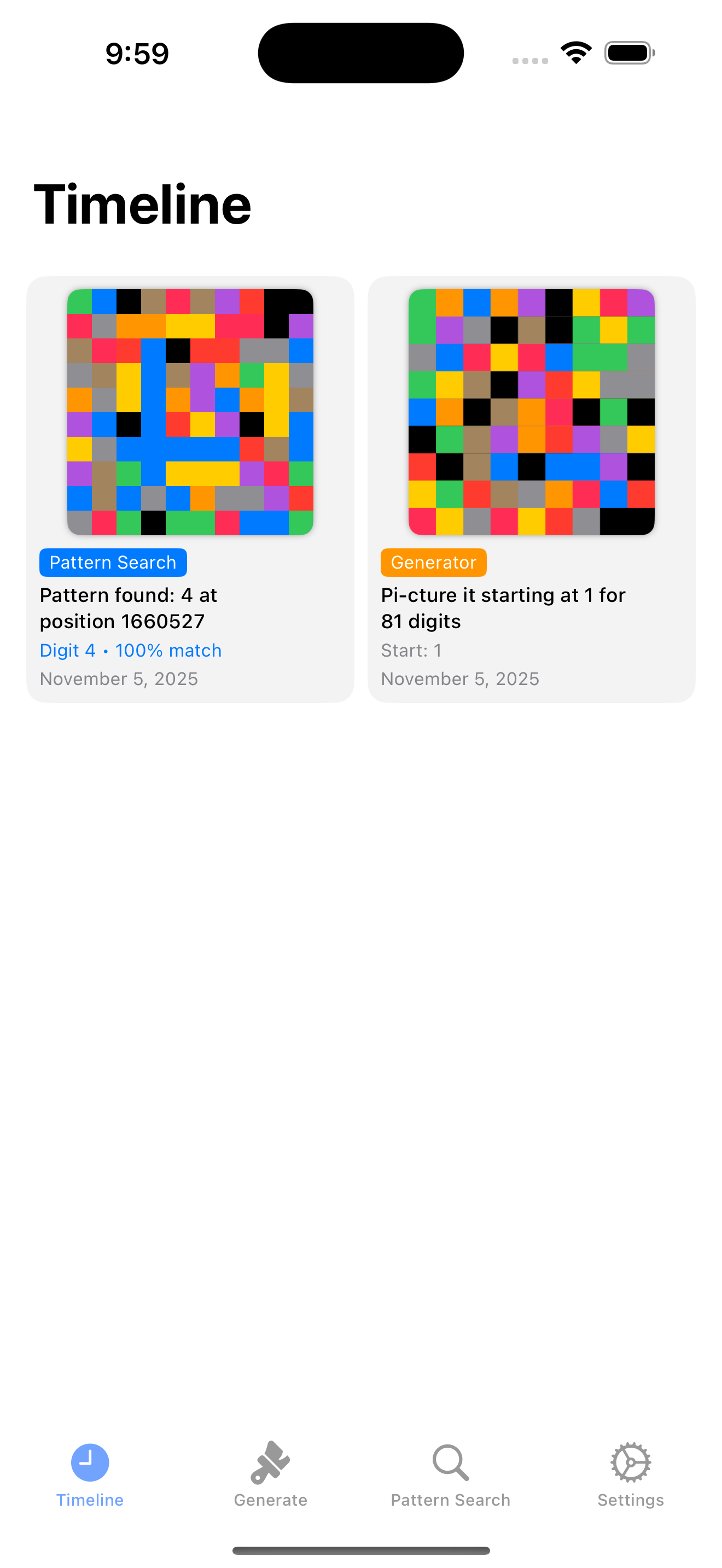Open the Pattern Search card for position 1660527

(x=190, y=489)
